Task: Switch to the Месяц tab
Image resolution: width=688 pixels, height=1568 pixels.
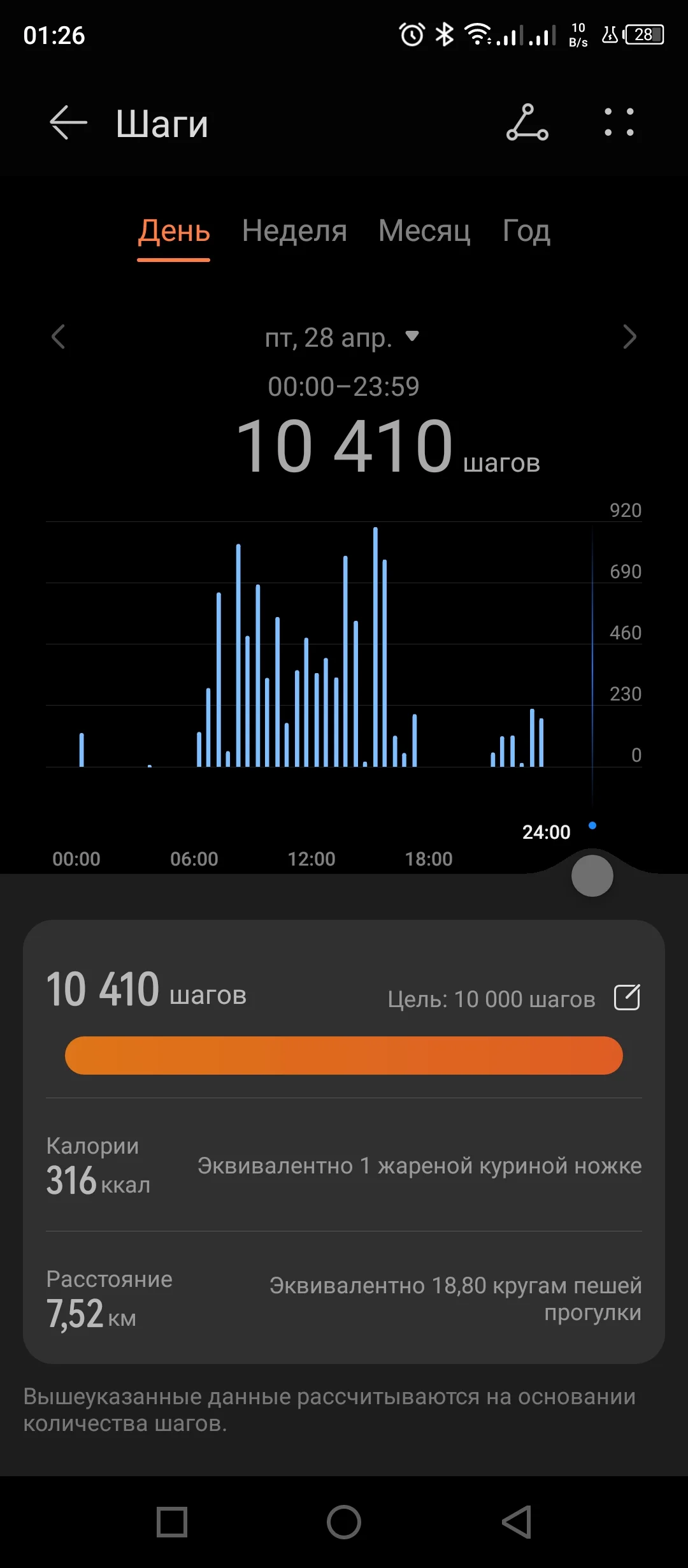Action: (x=424, y=231)
